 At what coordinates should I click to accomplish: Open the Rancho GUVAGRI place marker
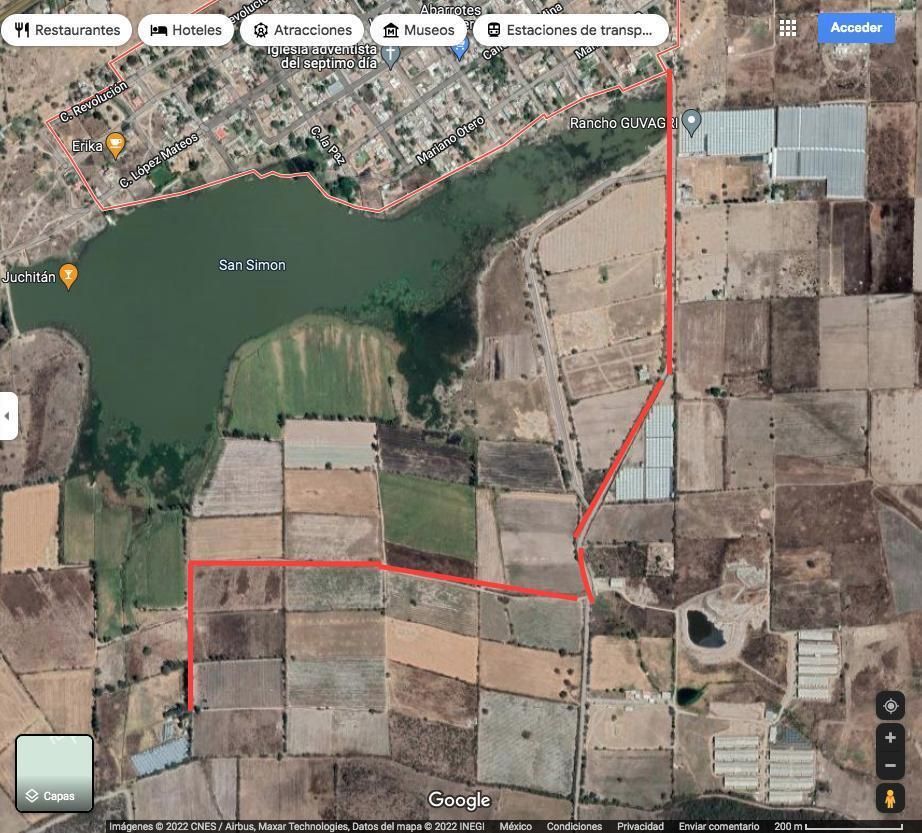[x=691, y=122]
